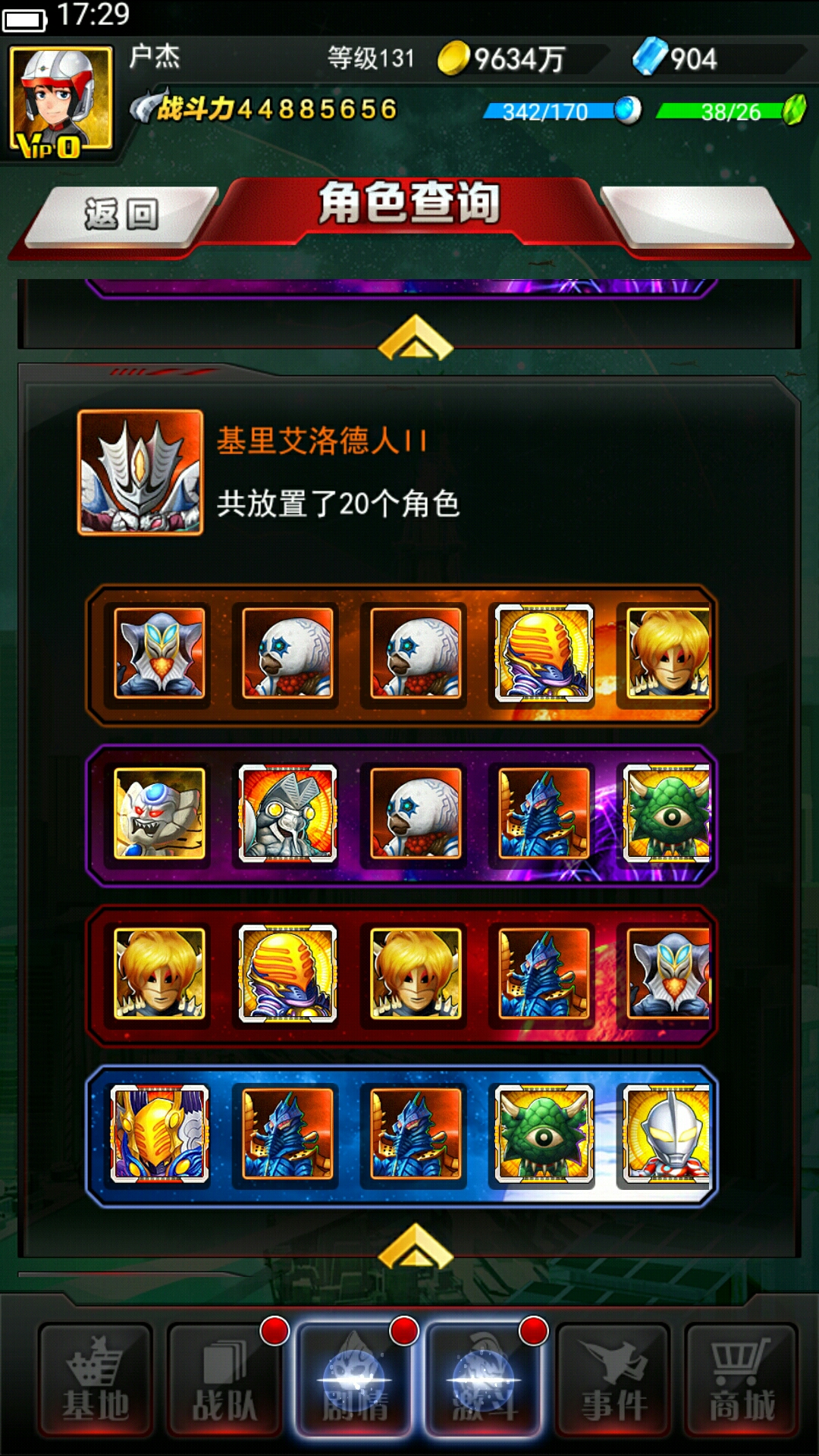
Task: Select the Ultraman character in the blue row
Action: point(667,1134)
